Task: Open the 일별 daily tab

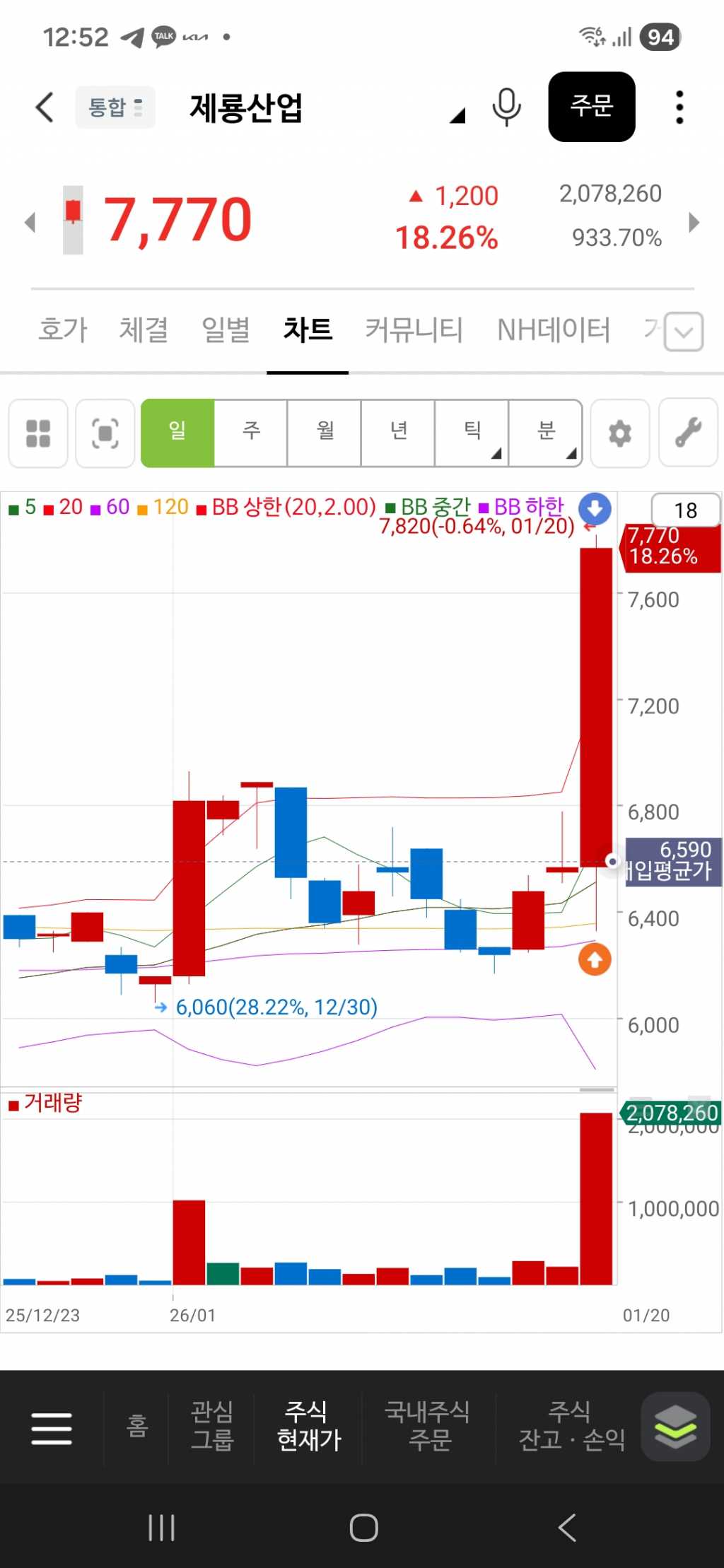Action: [226, 329]
